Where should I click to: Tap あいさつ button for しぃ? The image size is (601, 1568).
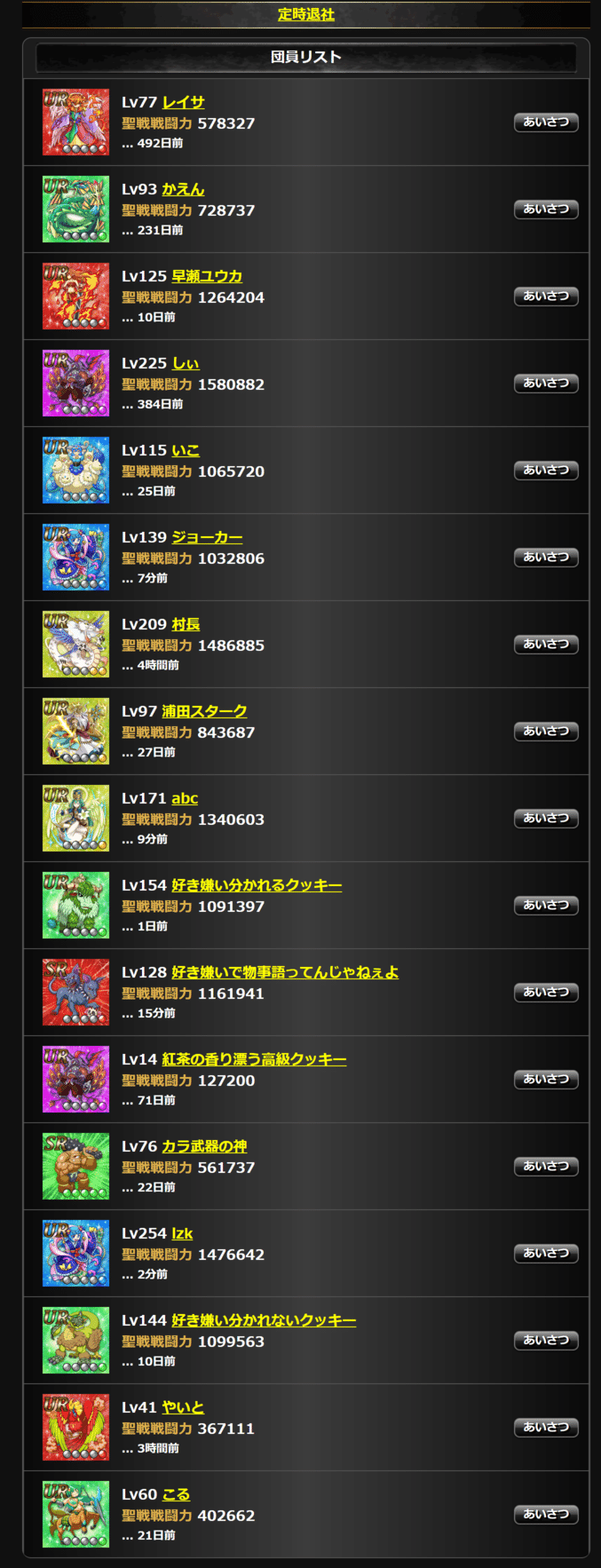pos(546,384)
